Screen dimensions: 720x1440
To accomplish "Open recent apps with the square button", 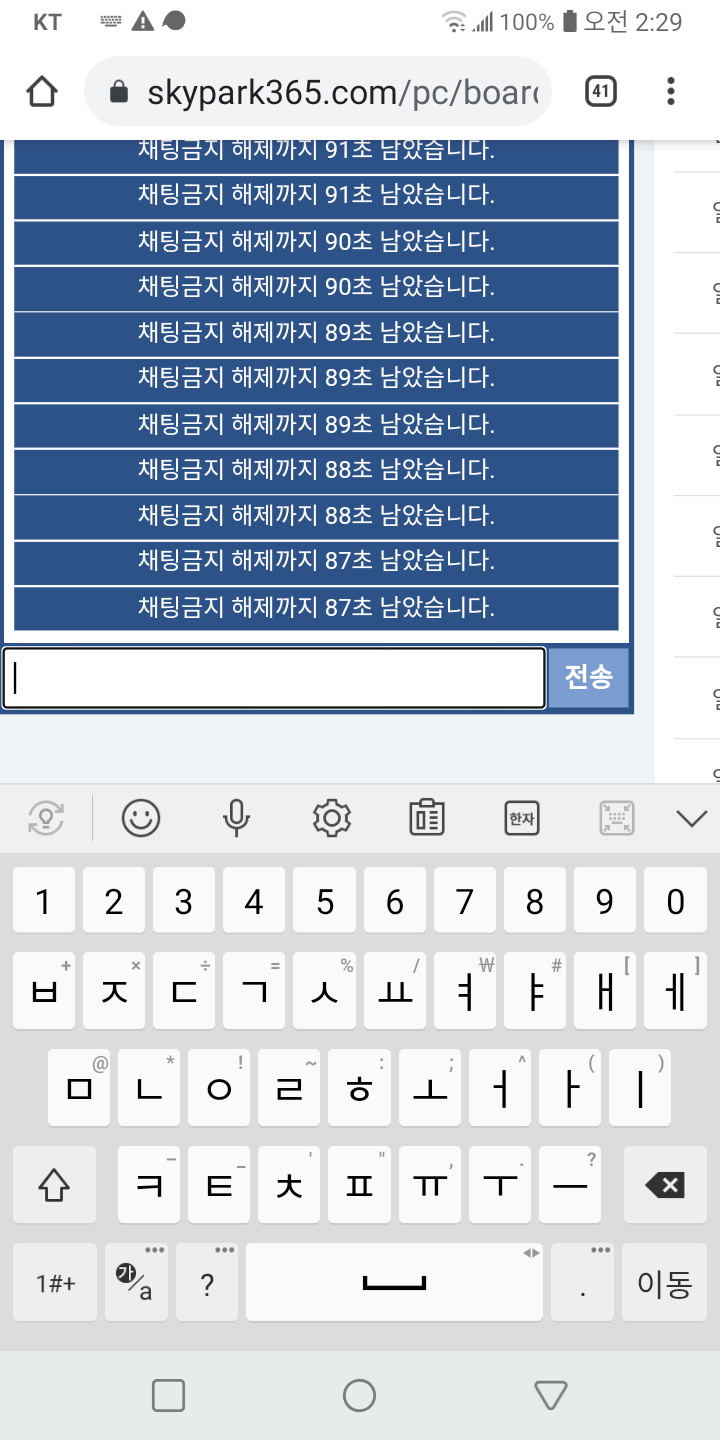I will point(168,1395).
